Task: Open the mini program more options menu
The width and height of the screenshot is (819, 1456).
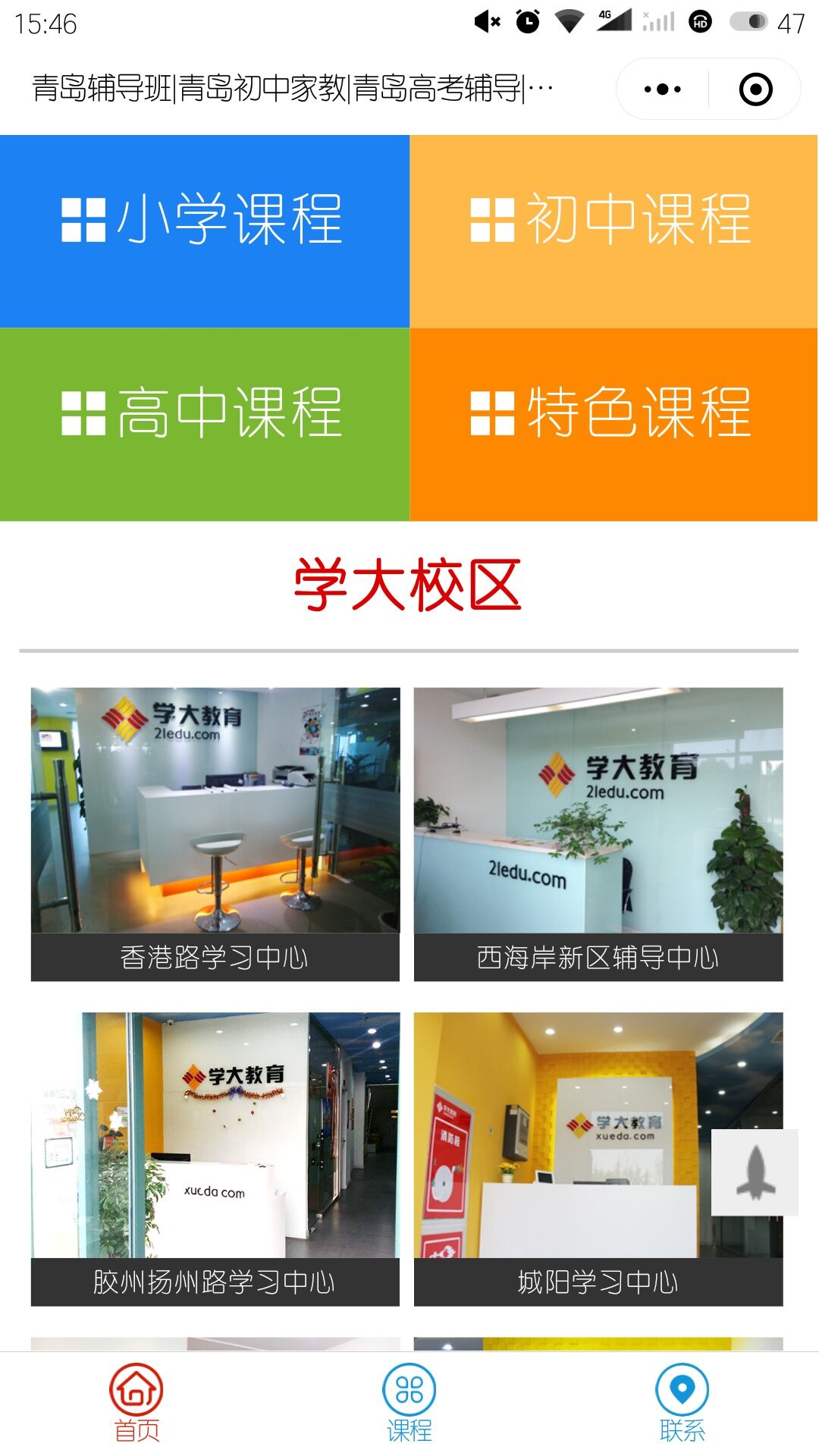Action: pyautogui.click(x=662, y=89)
